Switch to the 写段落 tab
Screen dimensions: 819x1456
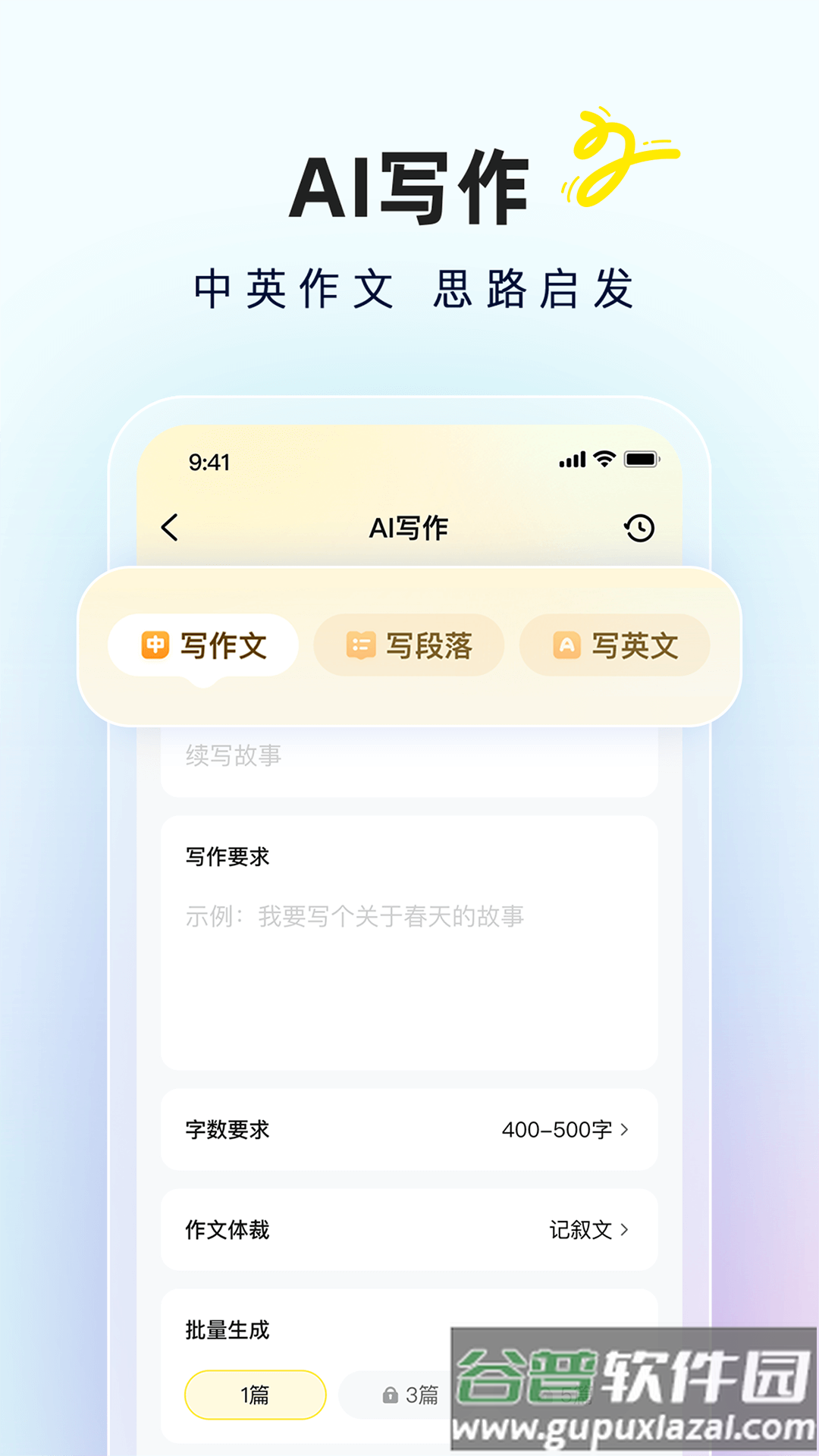(407, 644)
